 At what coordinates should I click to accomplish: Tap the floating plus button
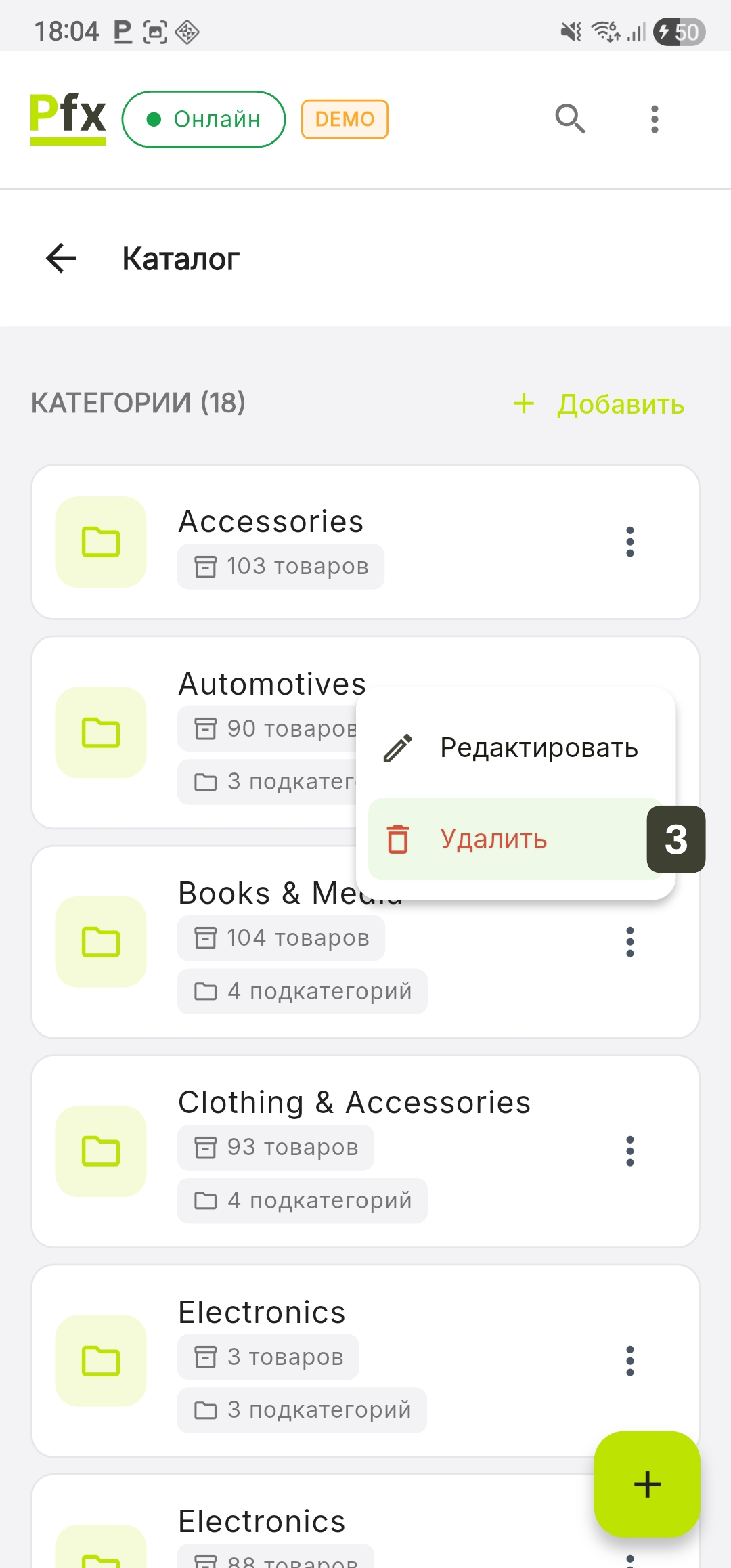tap(647, 1484)
